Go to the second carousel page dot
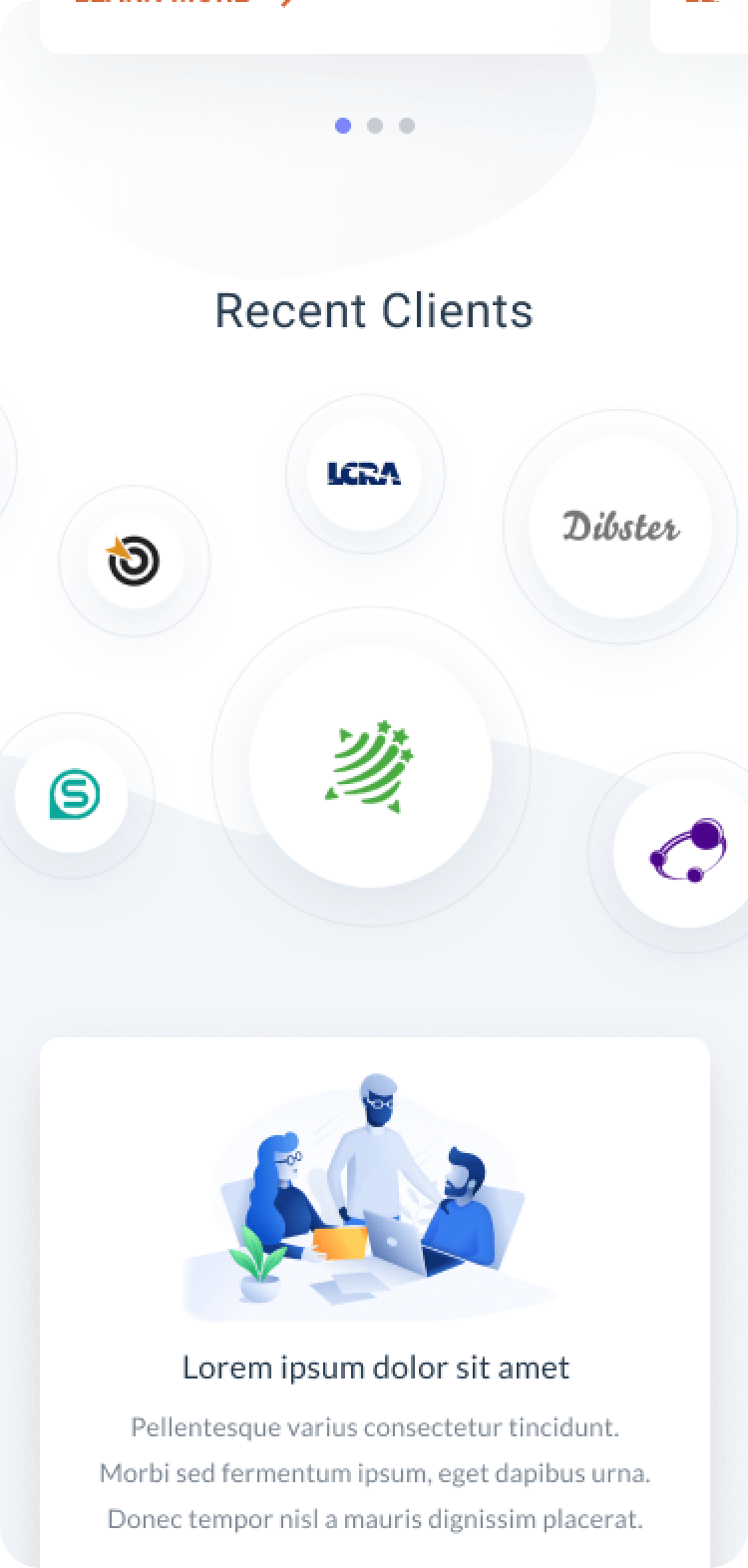The image size is (748, 1568). click(375, 126)
